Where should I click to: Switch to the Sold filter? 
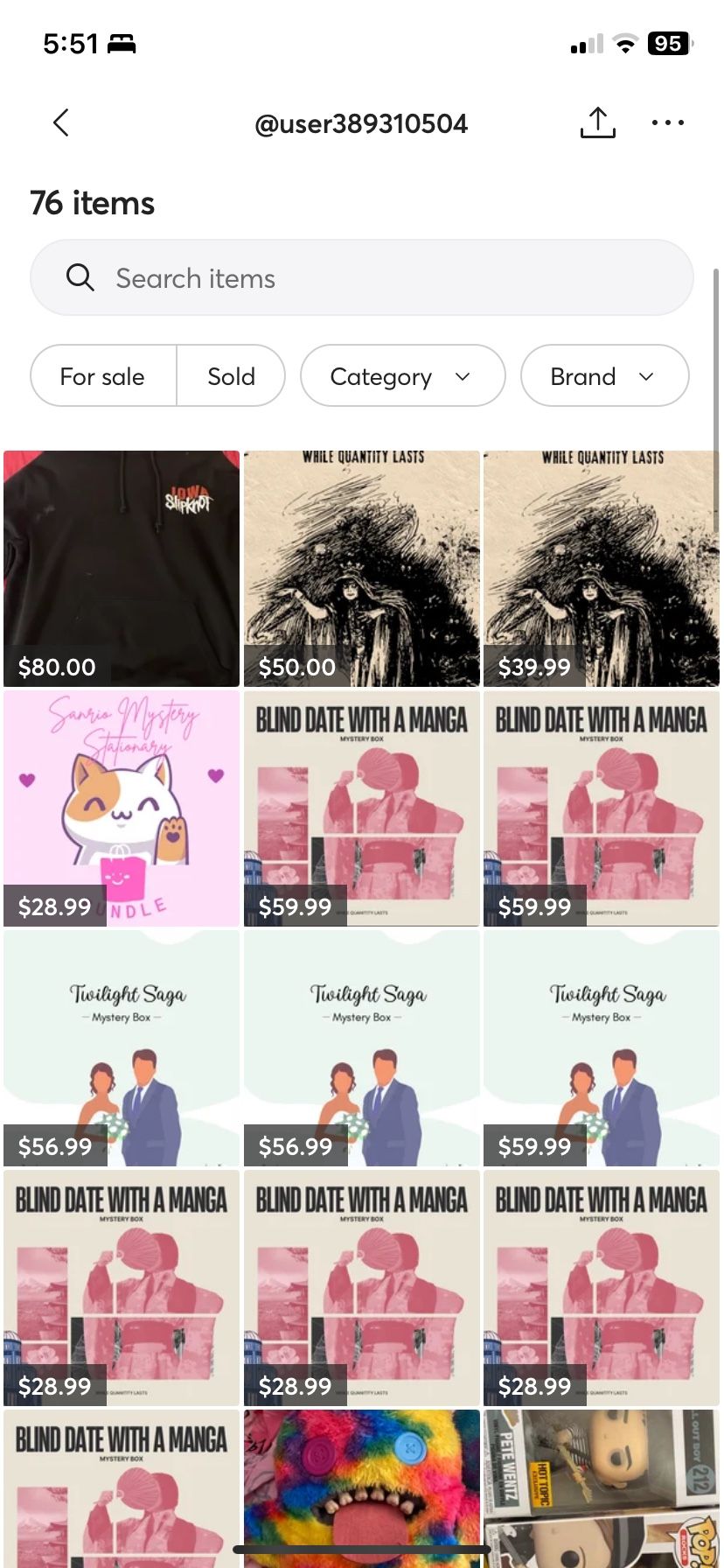(x=232, y=376)
